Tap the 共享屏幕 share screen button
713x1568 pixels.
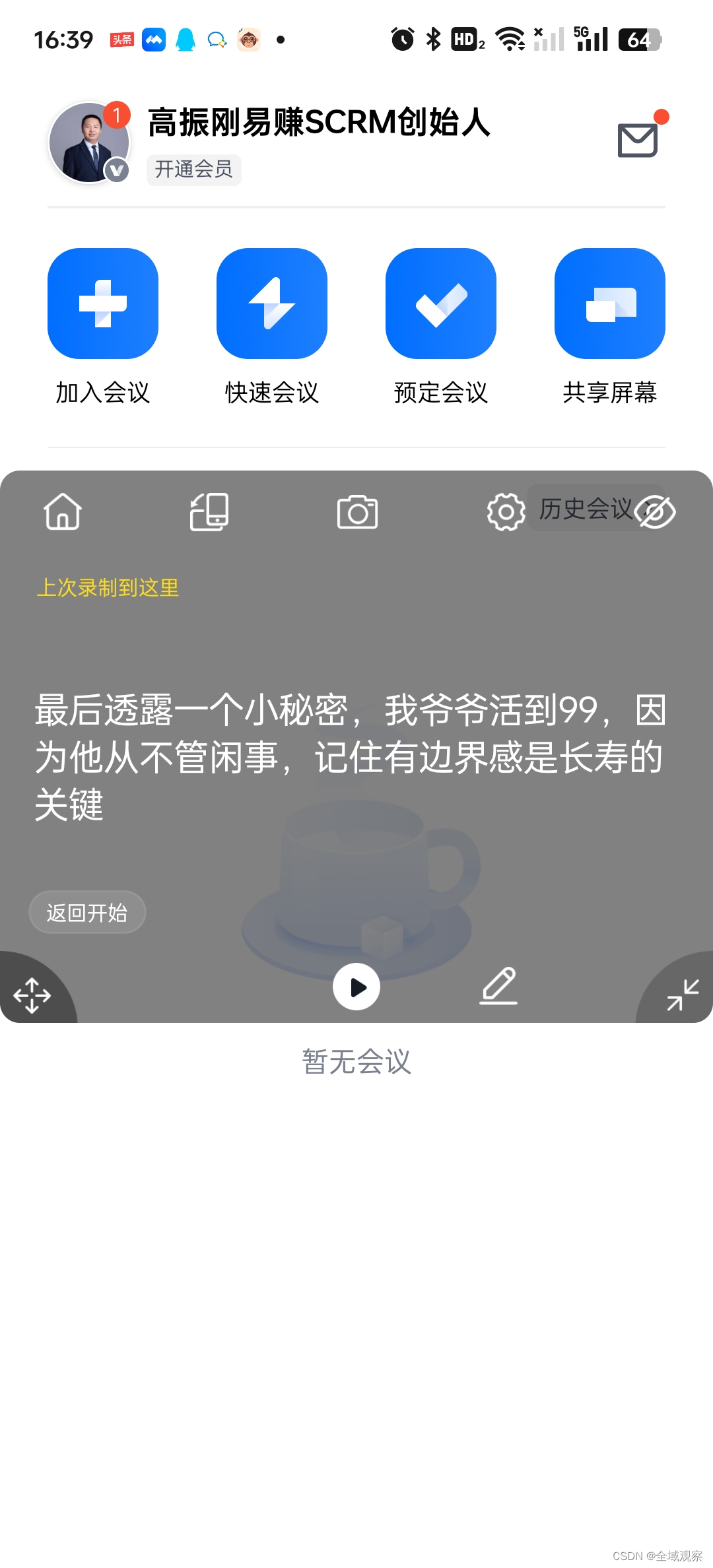[610, 304]
